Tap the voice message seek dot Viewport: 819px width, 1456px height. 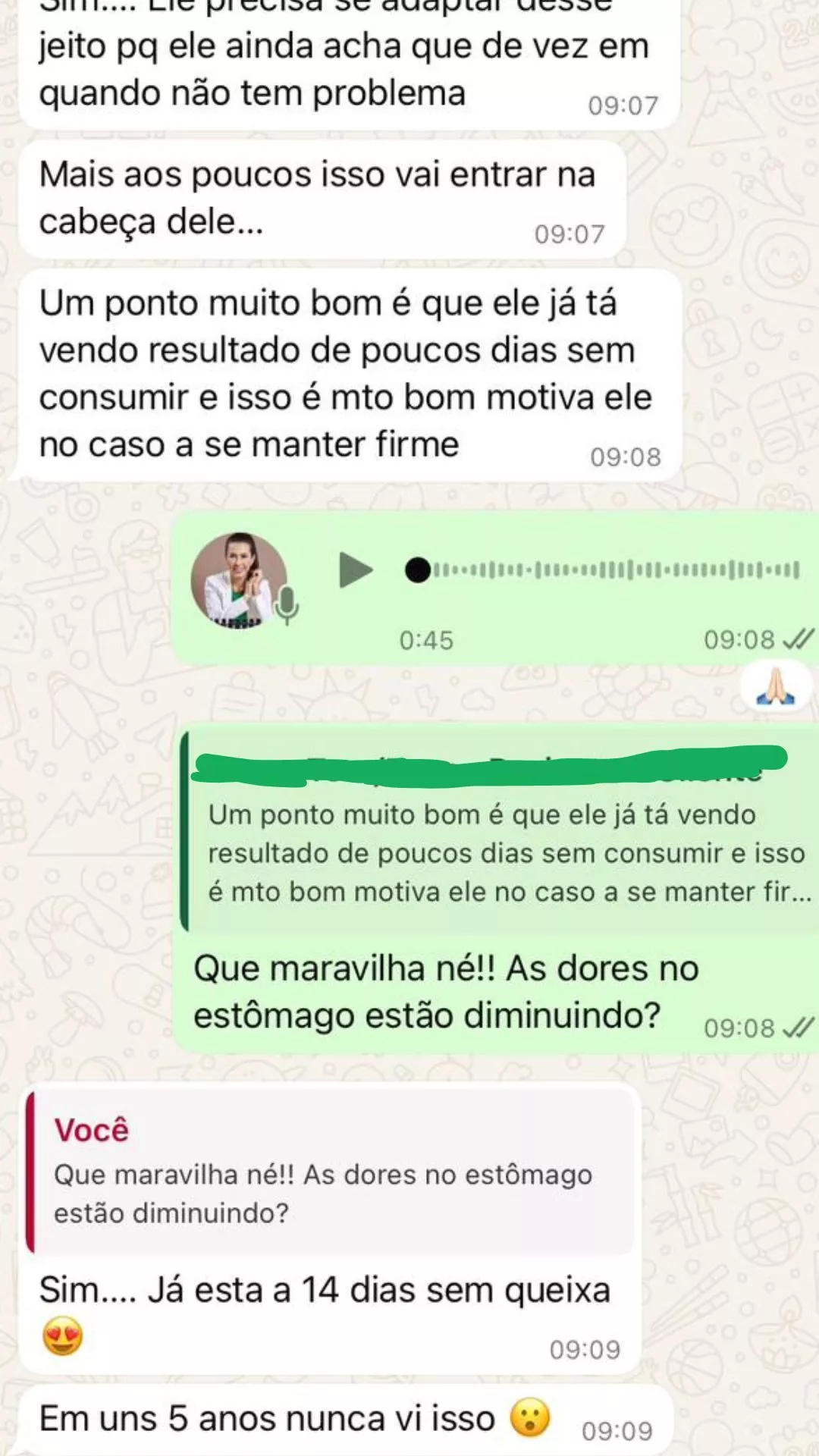(417, 570)
